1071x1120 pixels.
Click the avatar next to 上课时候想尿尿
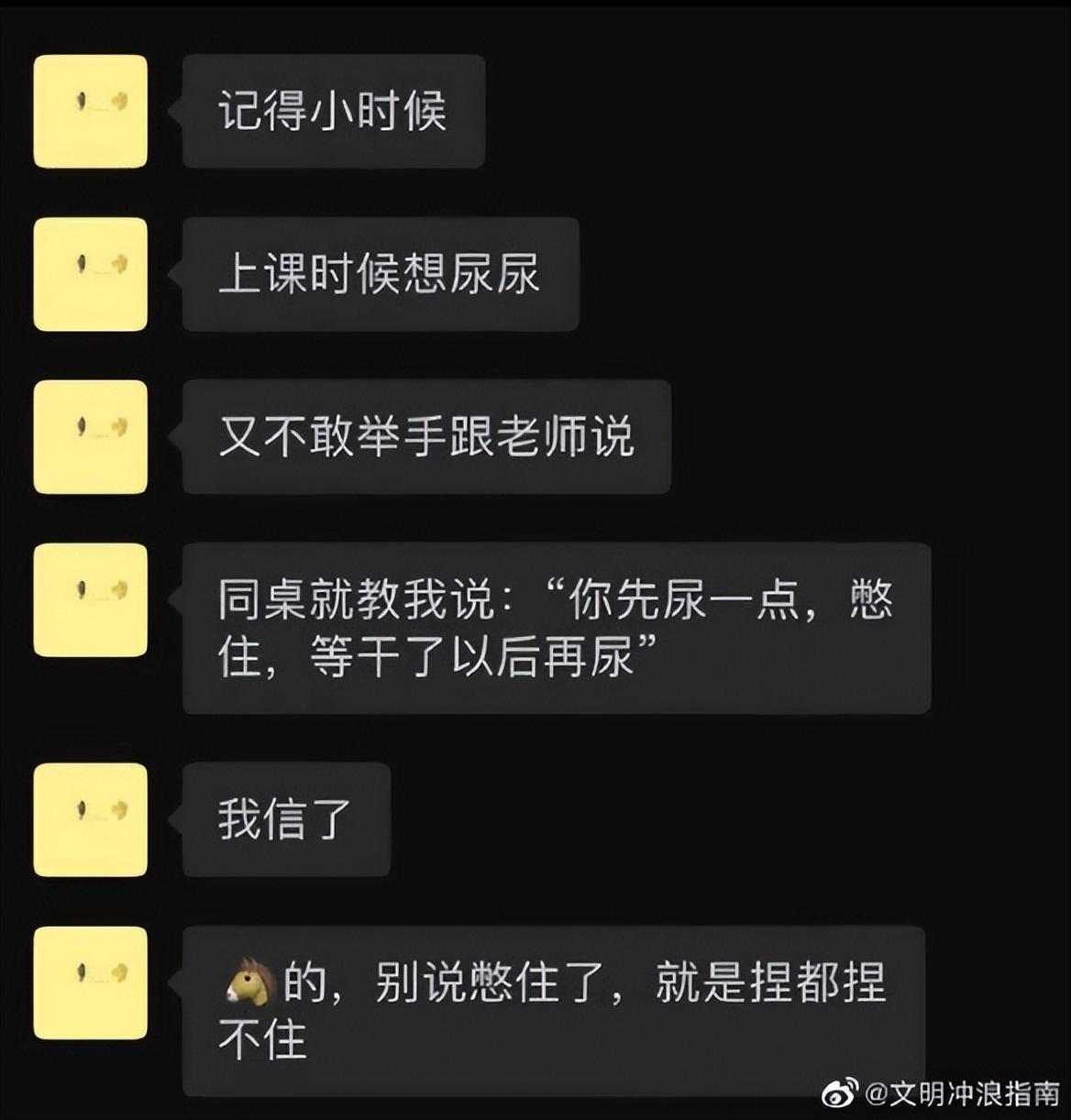(x=89, y=275)
